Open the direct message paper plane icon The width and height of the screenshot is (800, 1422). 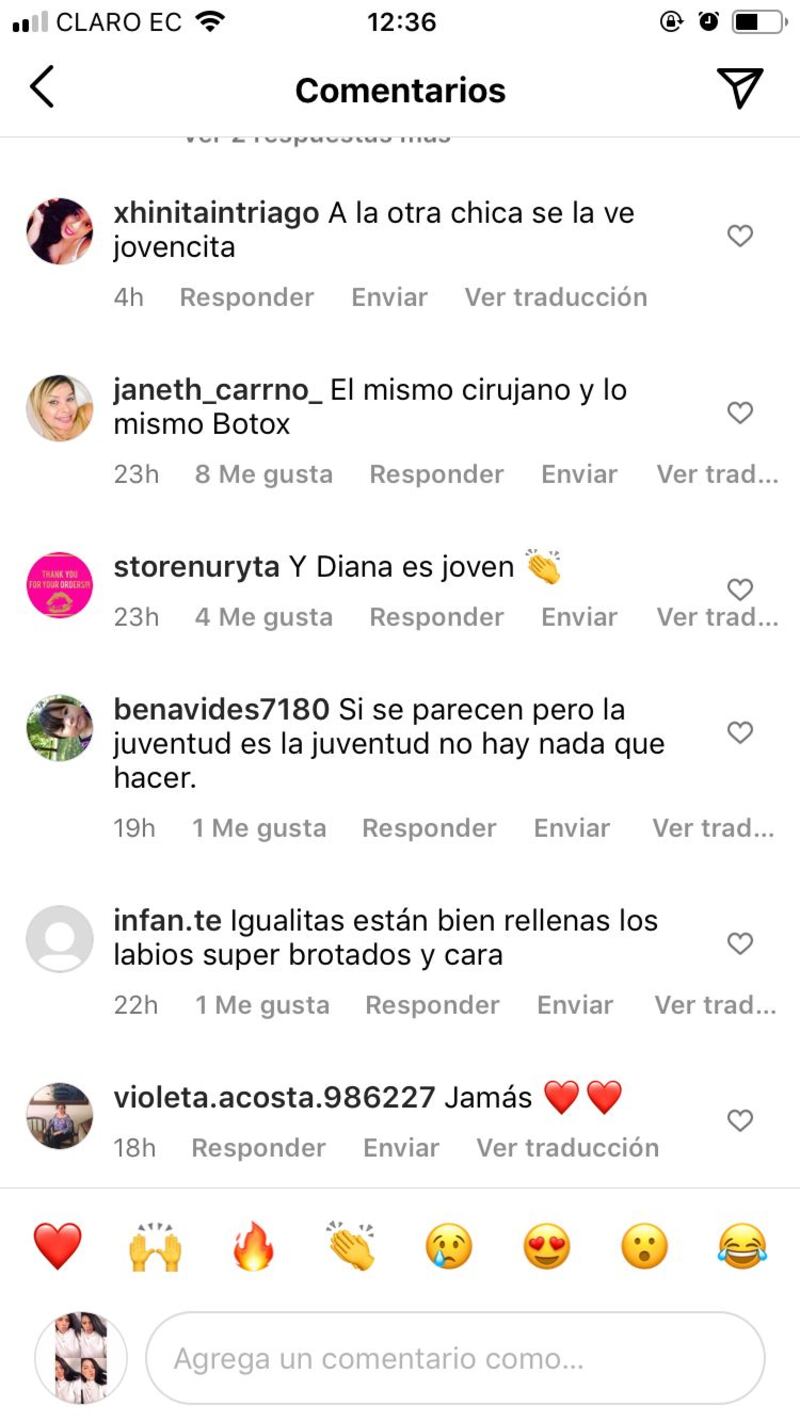[739, 88]
